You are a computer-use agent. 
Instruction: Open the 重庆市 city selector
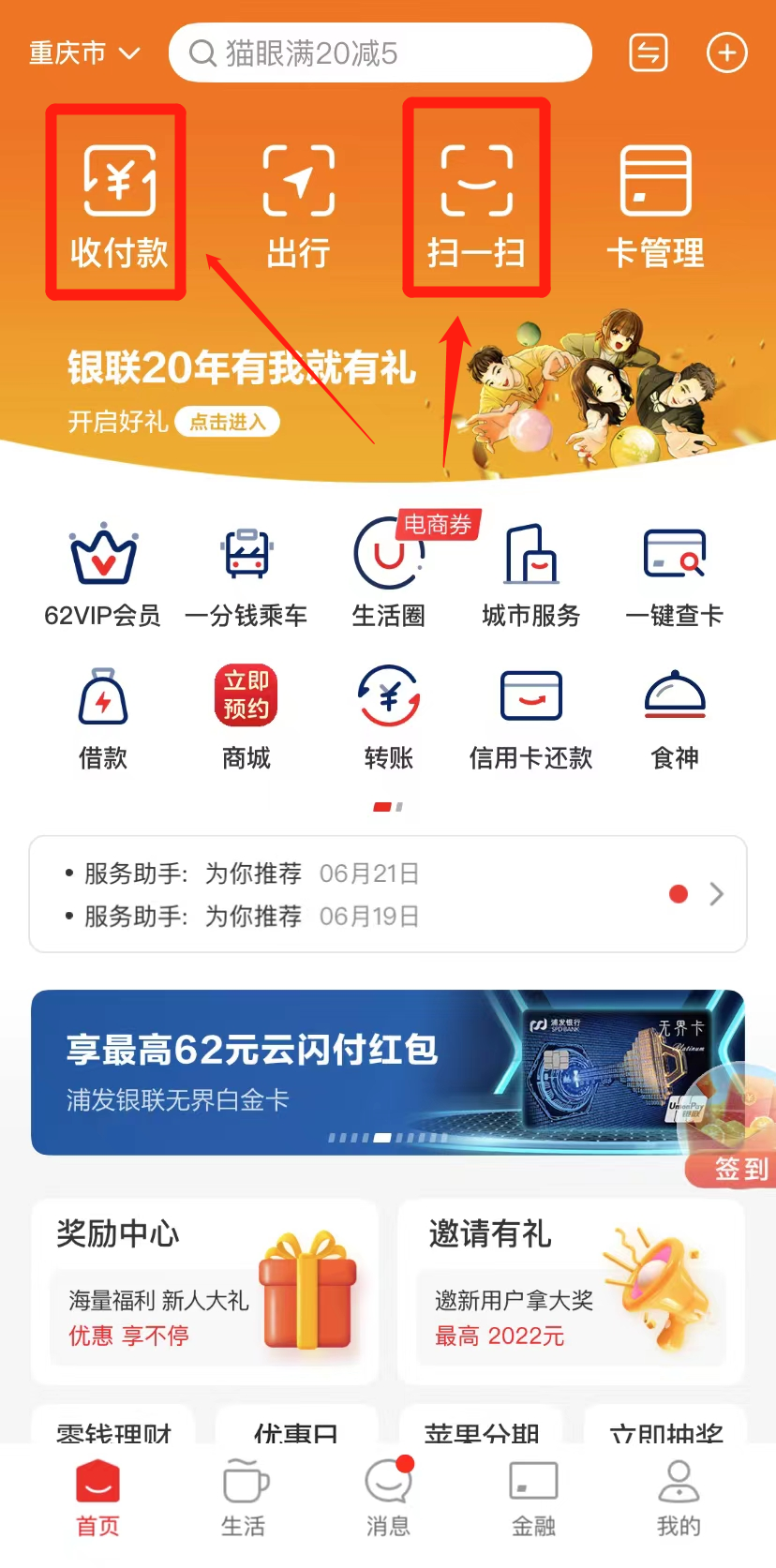pyautogui.click(x=84, y=53)
